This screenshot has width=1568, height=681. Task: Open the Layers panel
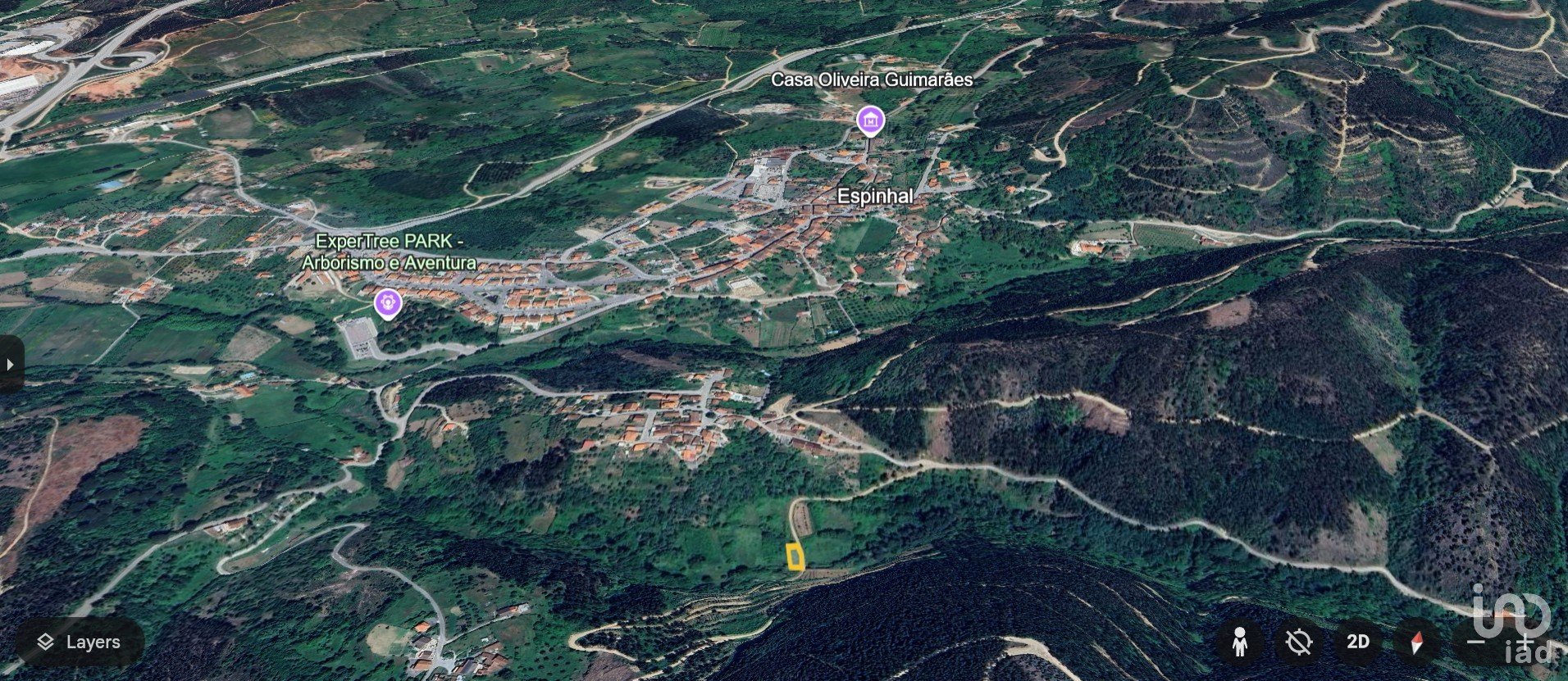80,642
